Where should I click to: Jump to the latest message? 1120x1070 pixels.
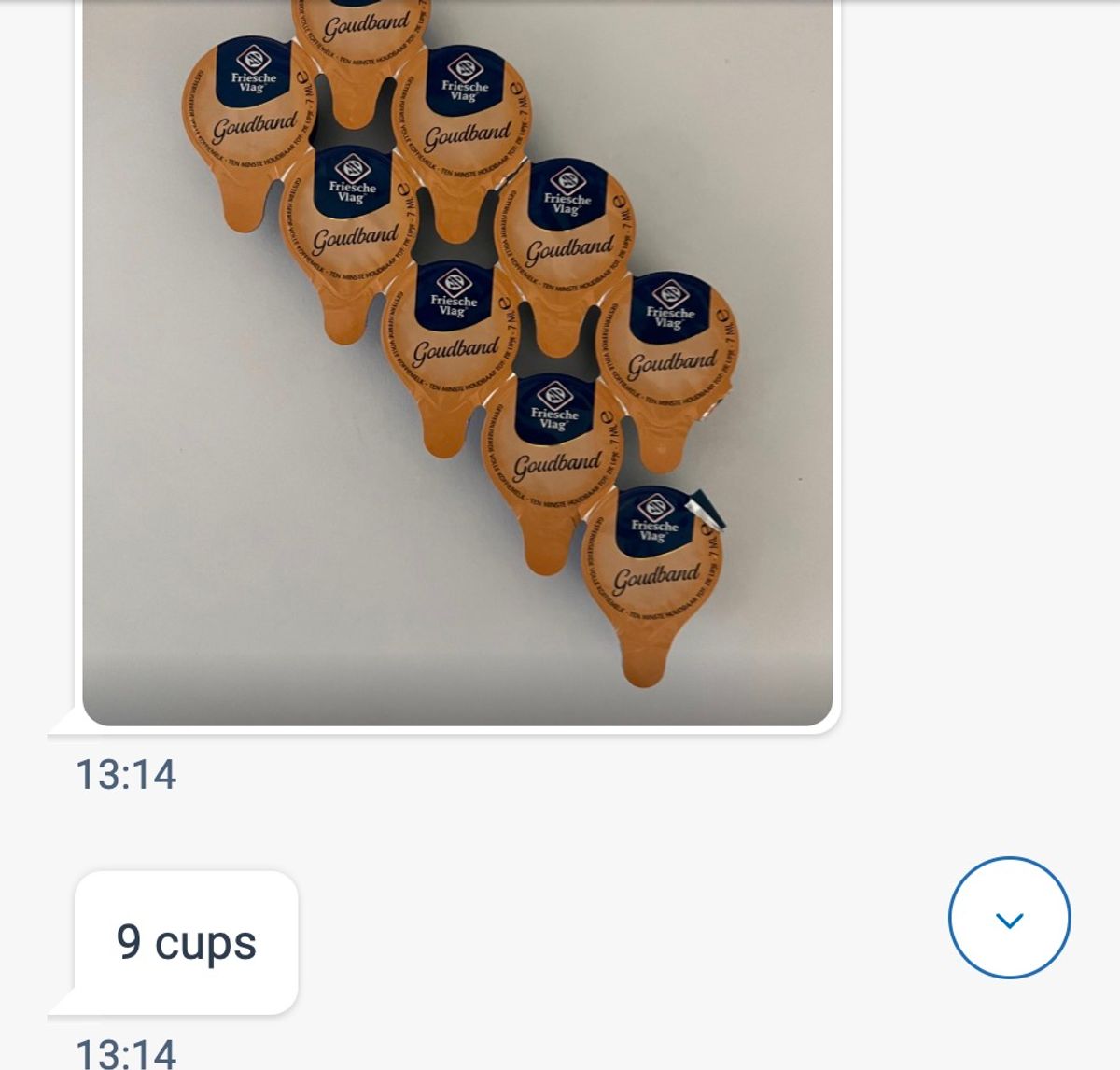(1009, 918)
